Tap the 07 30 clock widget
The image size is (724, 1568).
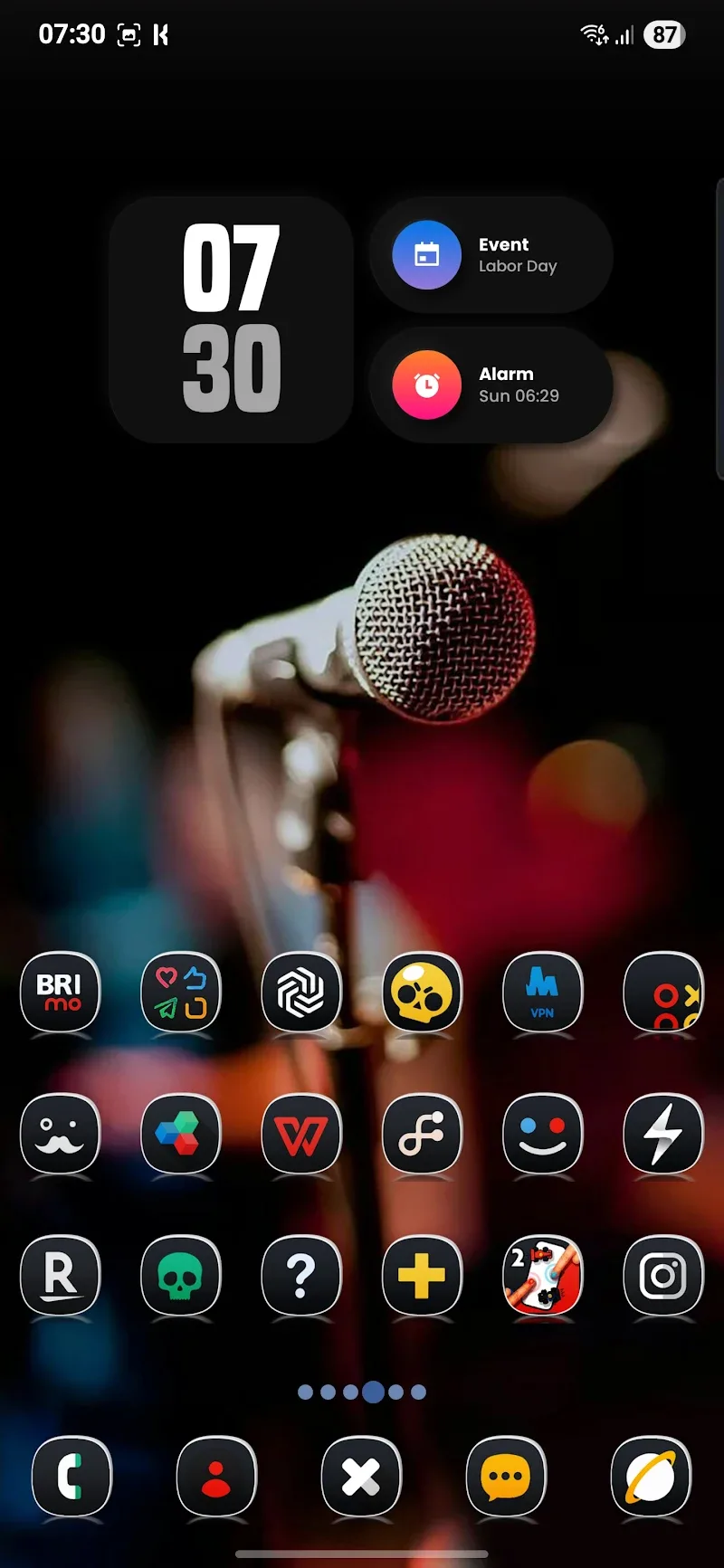click(x=232, y=319)
